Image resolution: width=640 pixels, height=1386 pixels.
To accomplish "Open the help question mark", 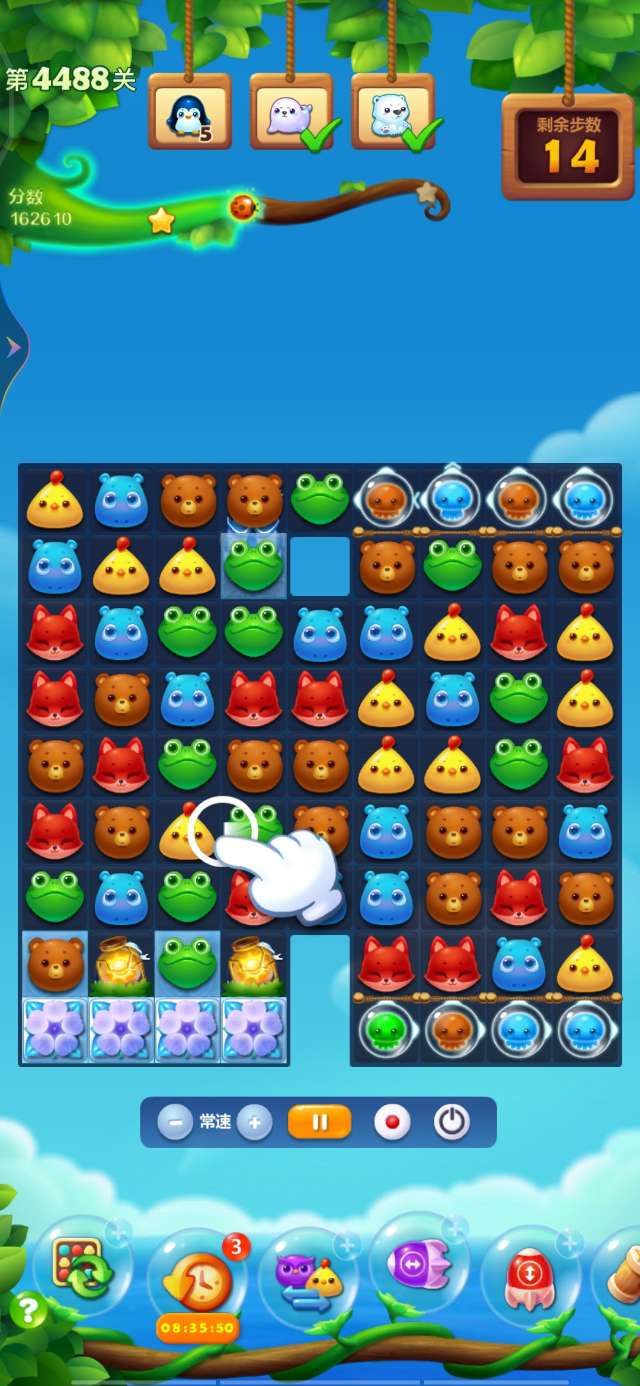I will click(x=27, y=1310).
